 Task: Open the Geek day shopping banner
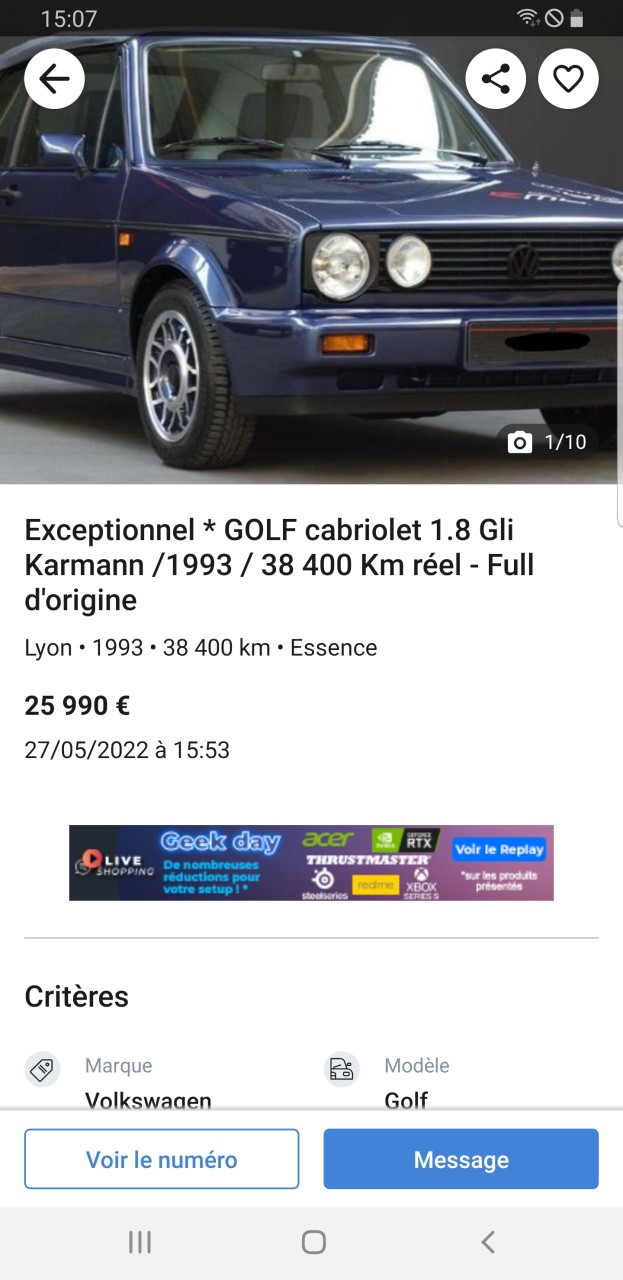(311, 862)
